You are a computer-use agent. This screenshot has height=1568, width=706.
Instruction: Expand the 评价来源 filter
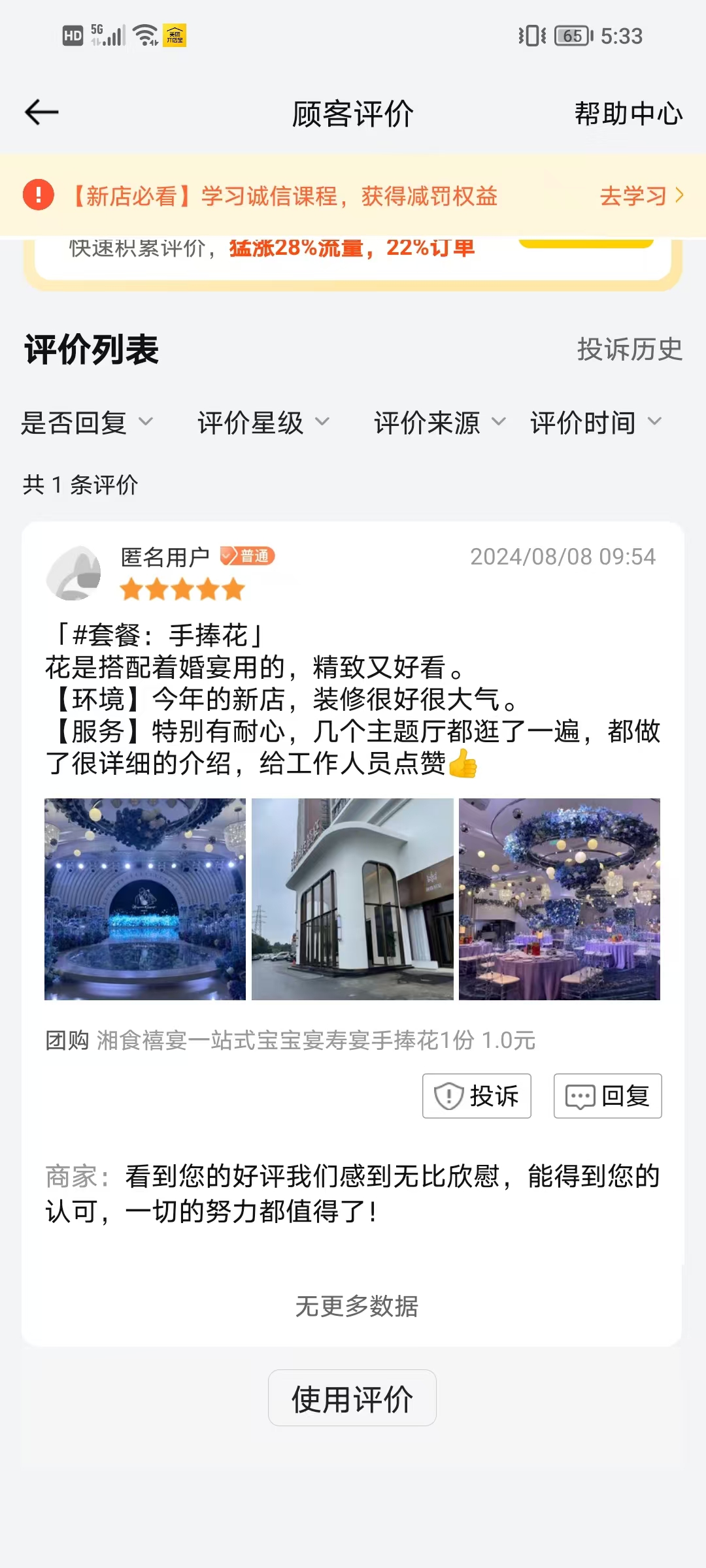(x=440, y=423)
